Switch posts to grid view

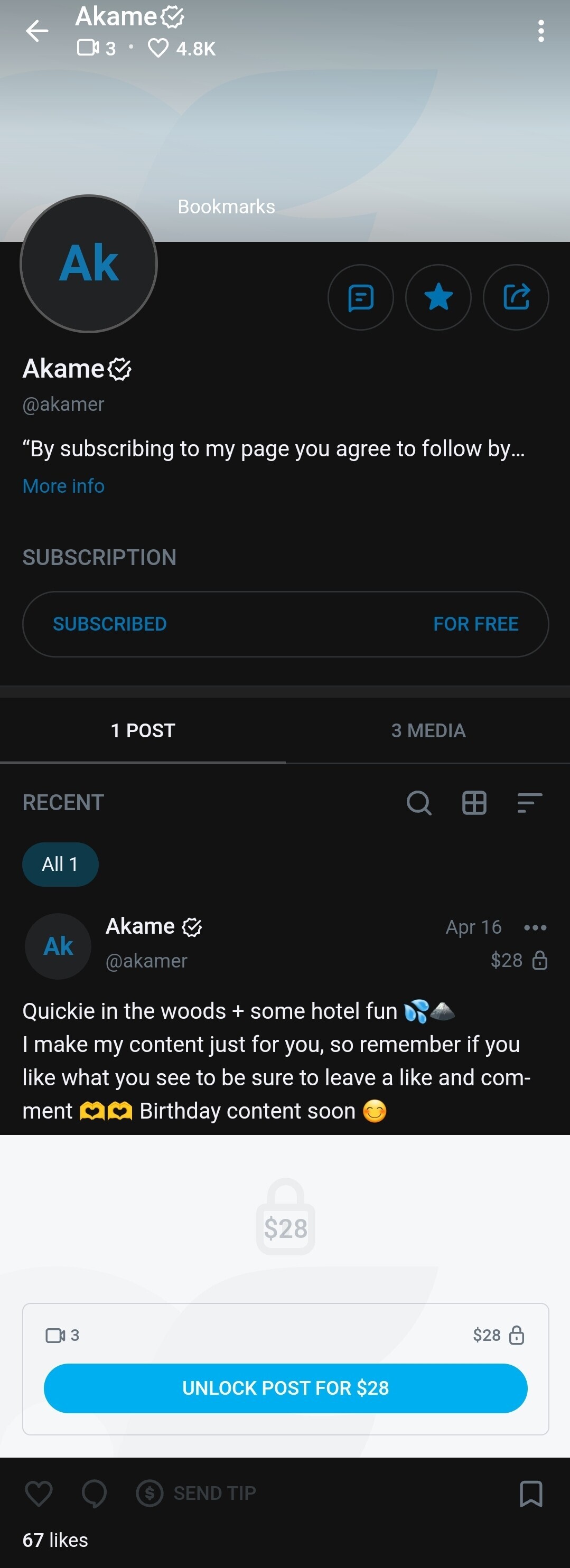click(x=474, y=803)
